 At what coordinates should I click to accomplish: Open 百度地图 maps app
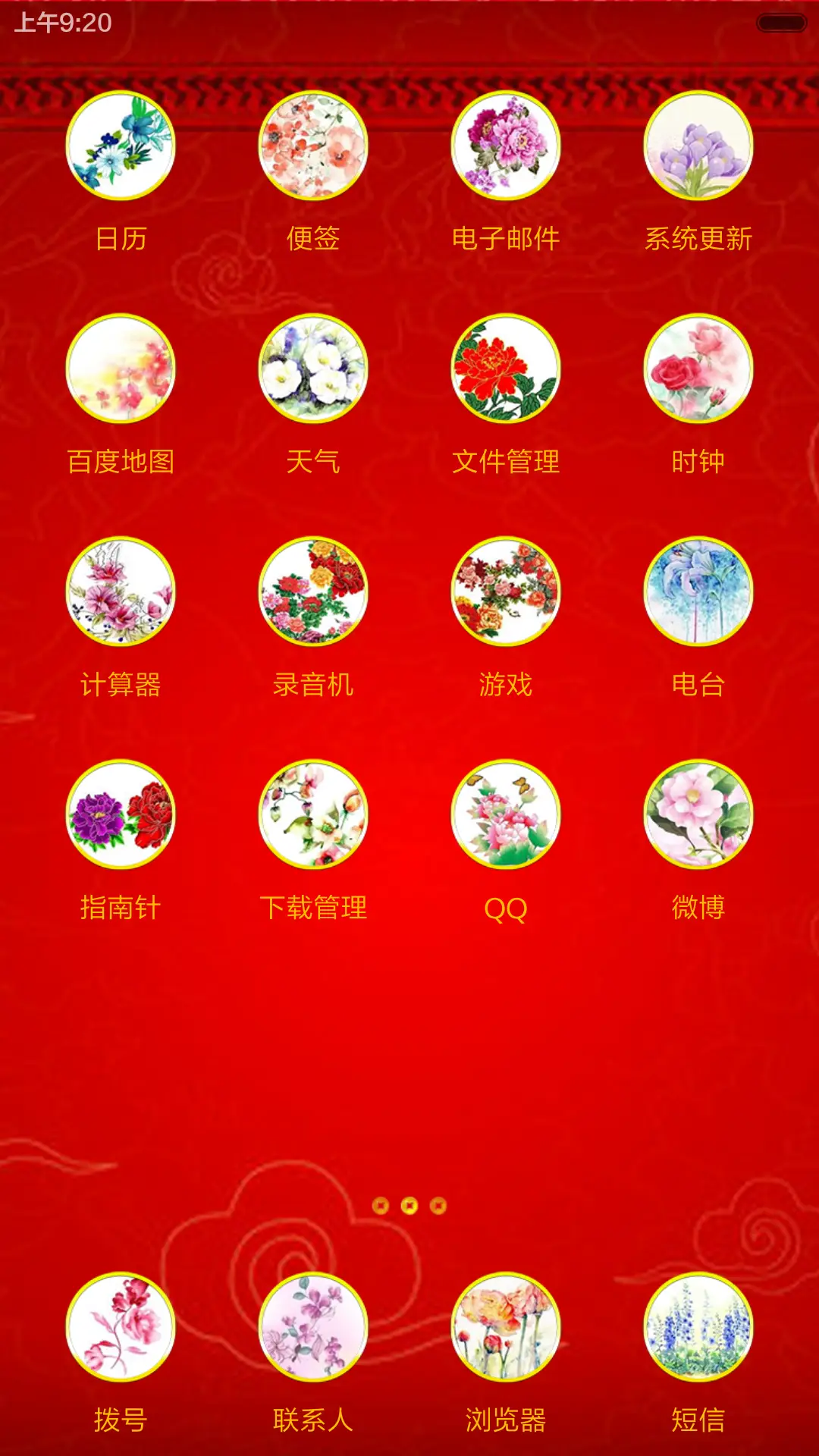pyautogui.click(x=120, y=369)
